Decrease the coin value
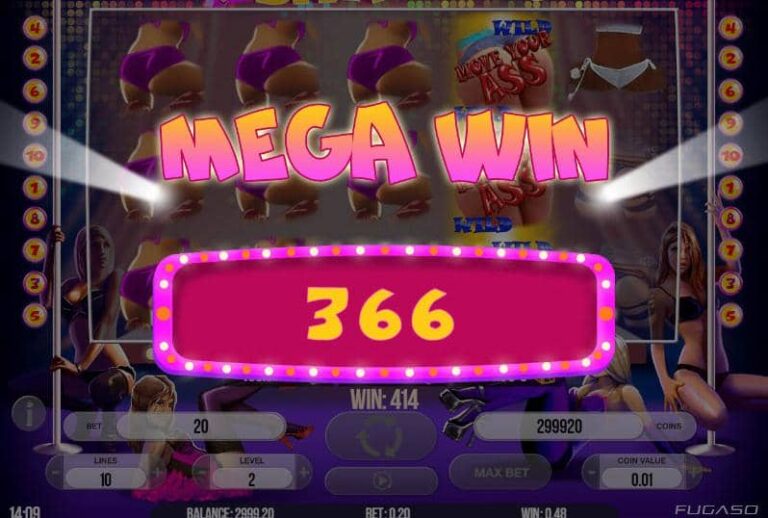The image size is (768, 518). [591, 471]
